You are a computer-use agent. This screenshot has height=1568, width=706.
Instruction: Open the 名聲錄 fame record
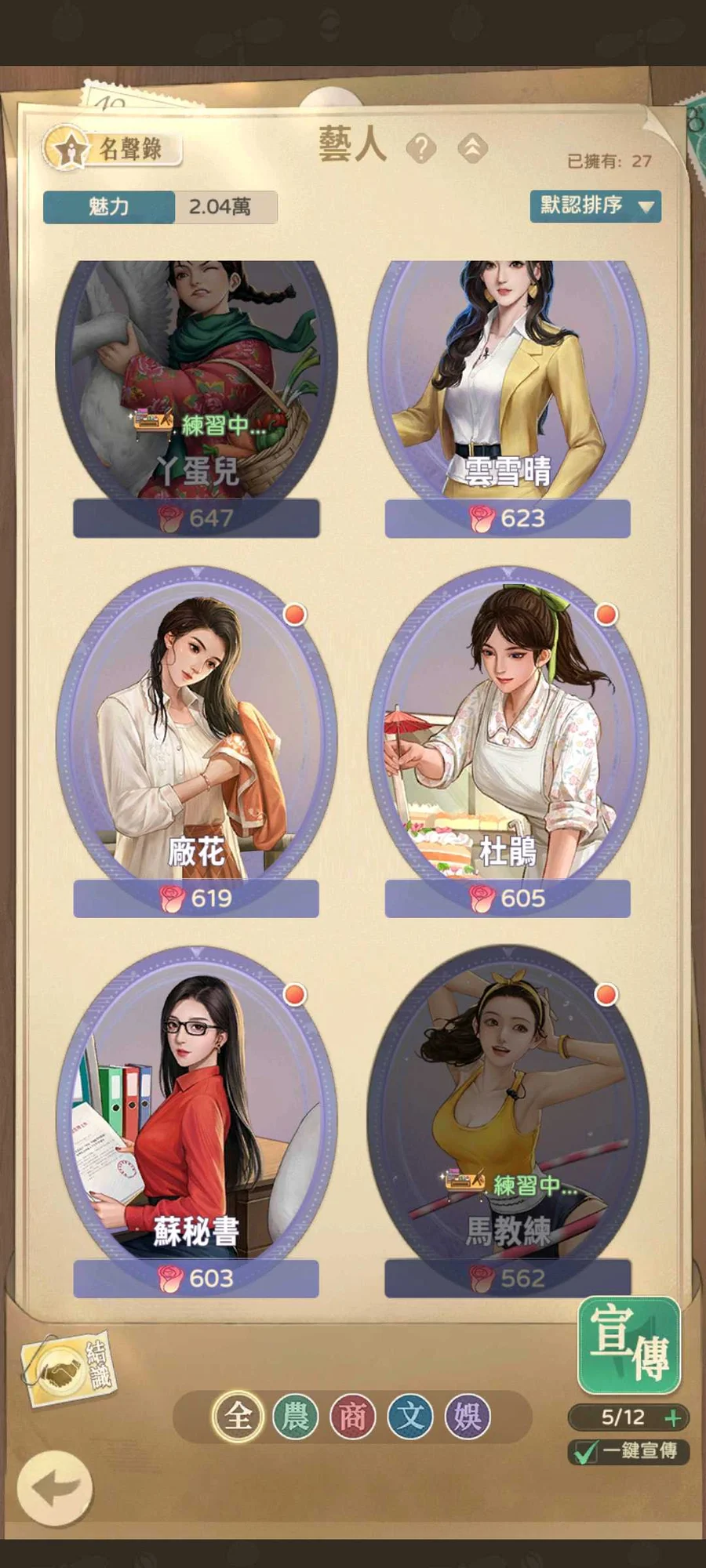point(112,148)
